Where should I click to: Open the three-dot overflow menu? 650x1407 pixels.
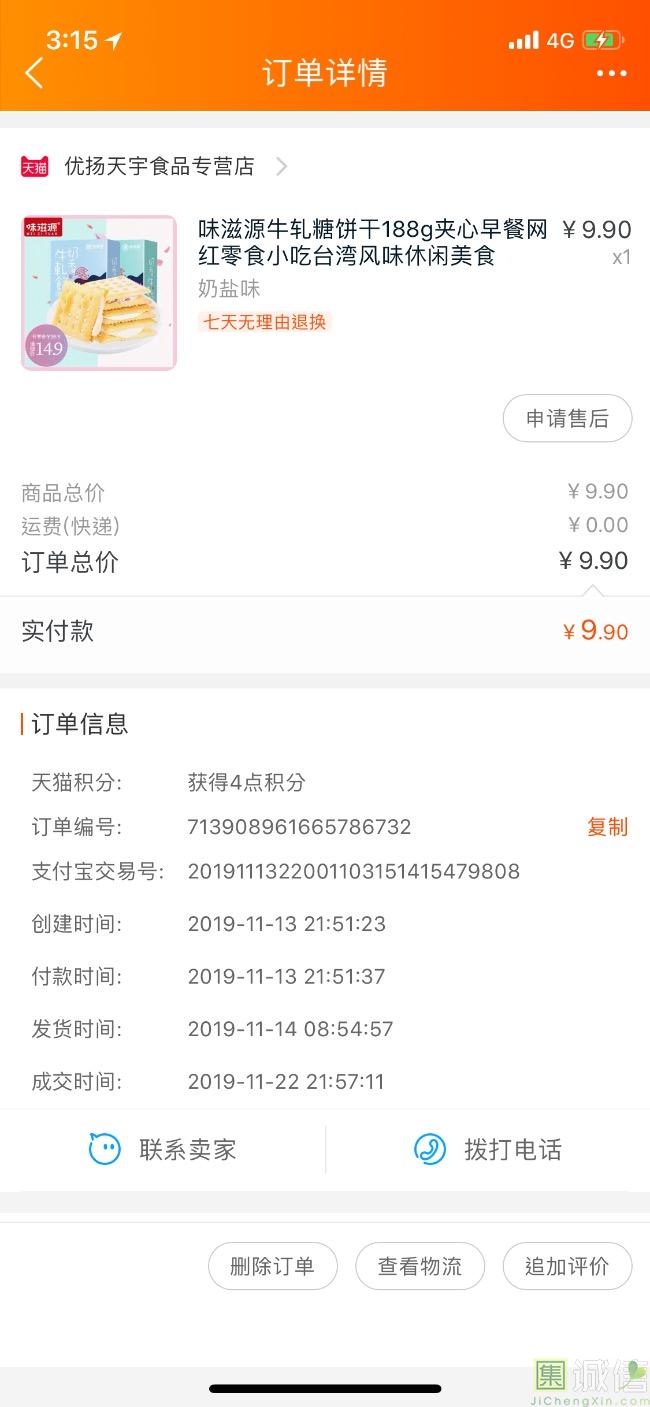coord(611,73)
